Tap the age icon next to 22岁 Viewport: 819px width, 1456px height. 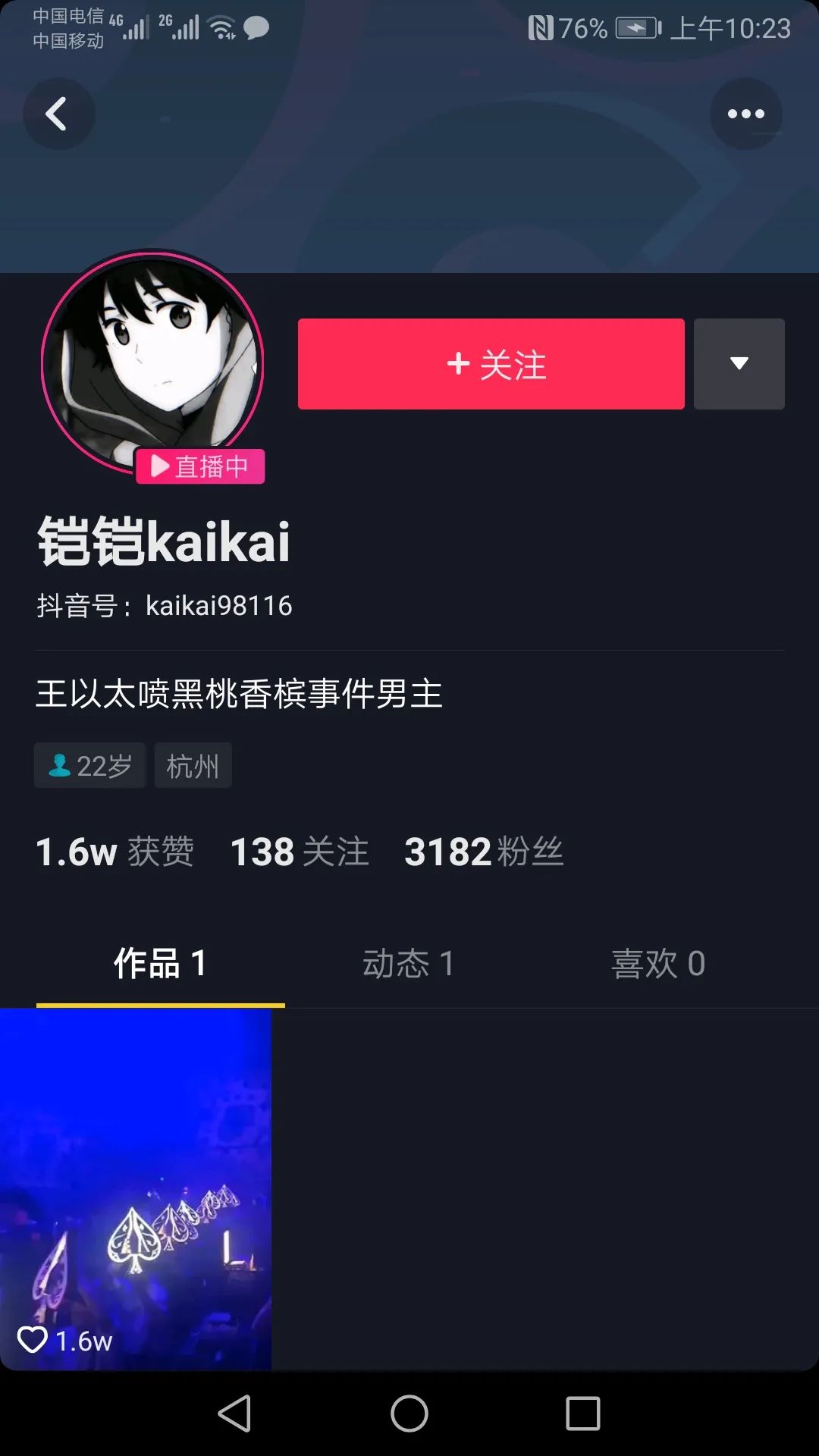pyautogui.click(x=60, y=765)
